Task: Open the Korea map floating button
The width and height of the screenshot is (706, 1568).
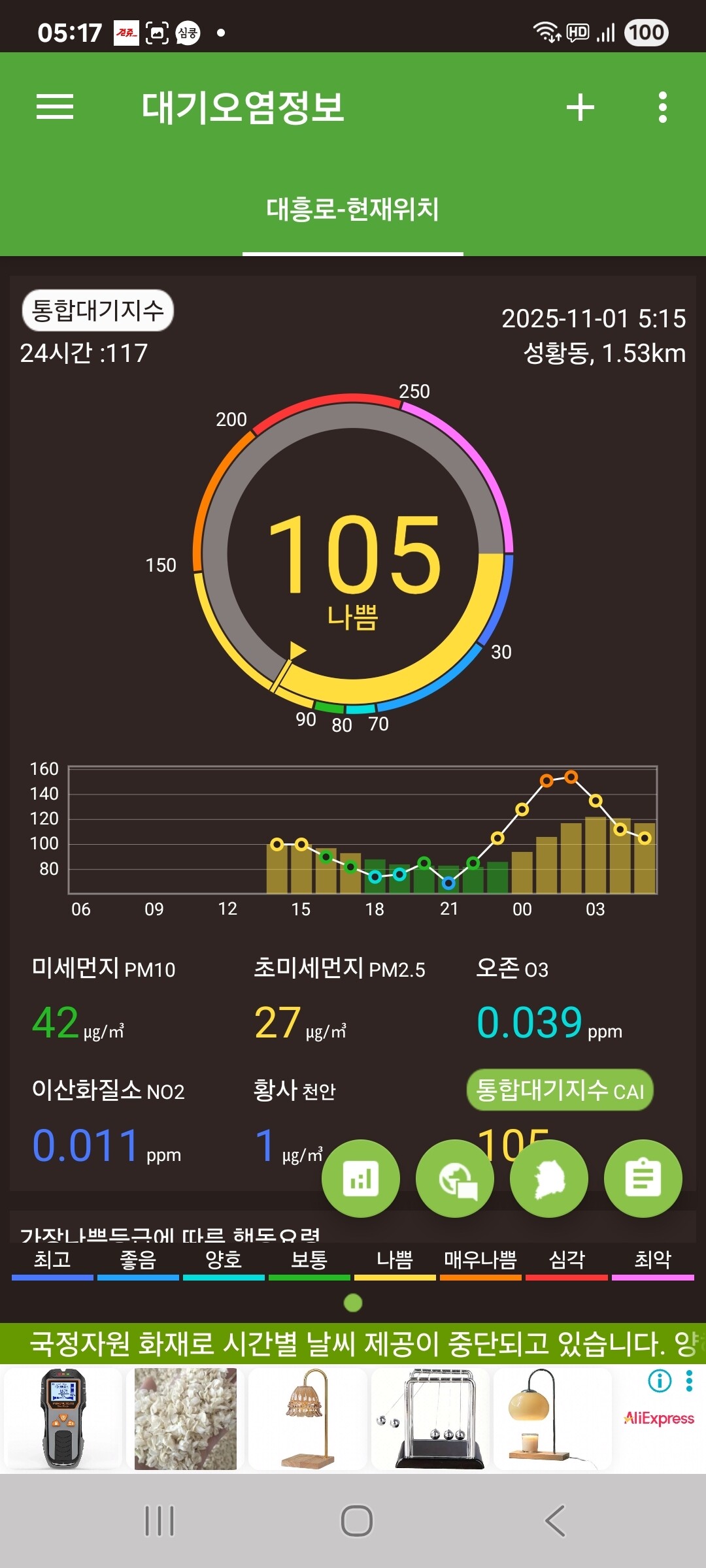Action: [549, 1179]
